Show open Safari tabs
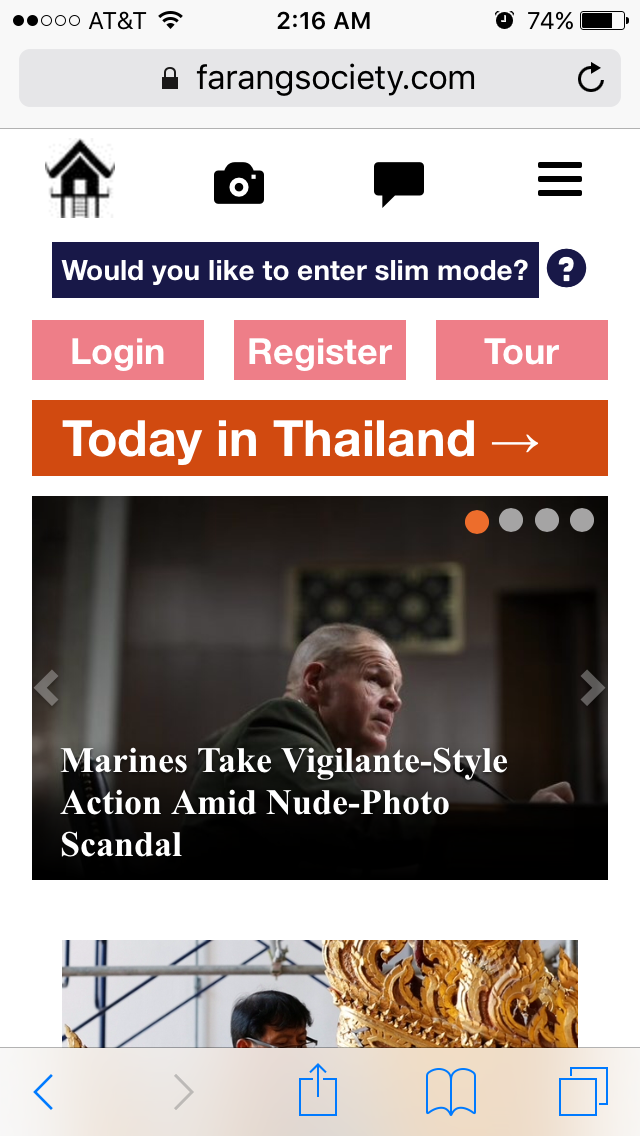 coord(583,1091)
